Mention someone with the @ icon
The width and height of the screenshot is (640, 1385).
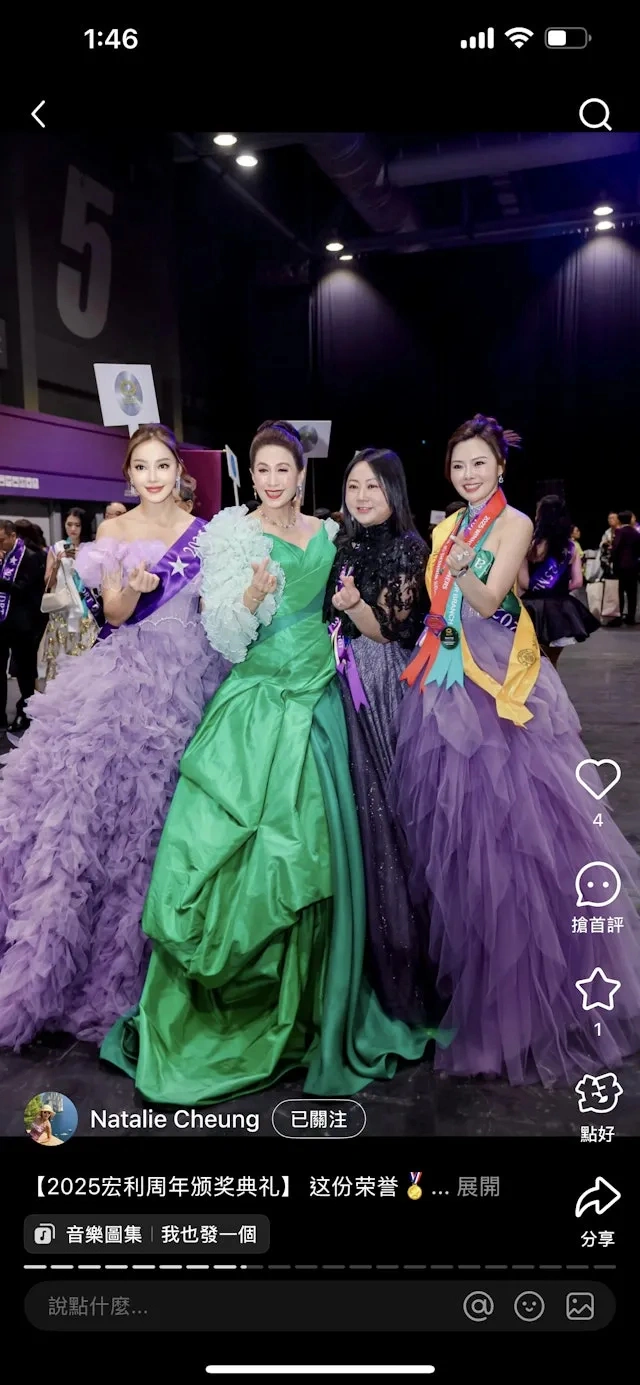[x=479, y=1306]
